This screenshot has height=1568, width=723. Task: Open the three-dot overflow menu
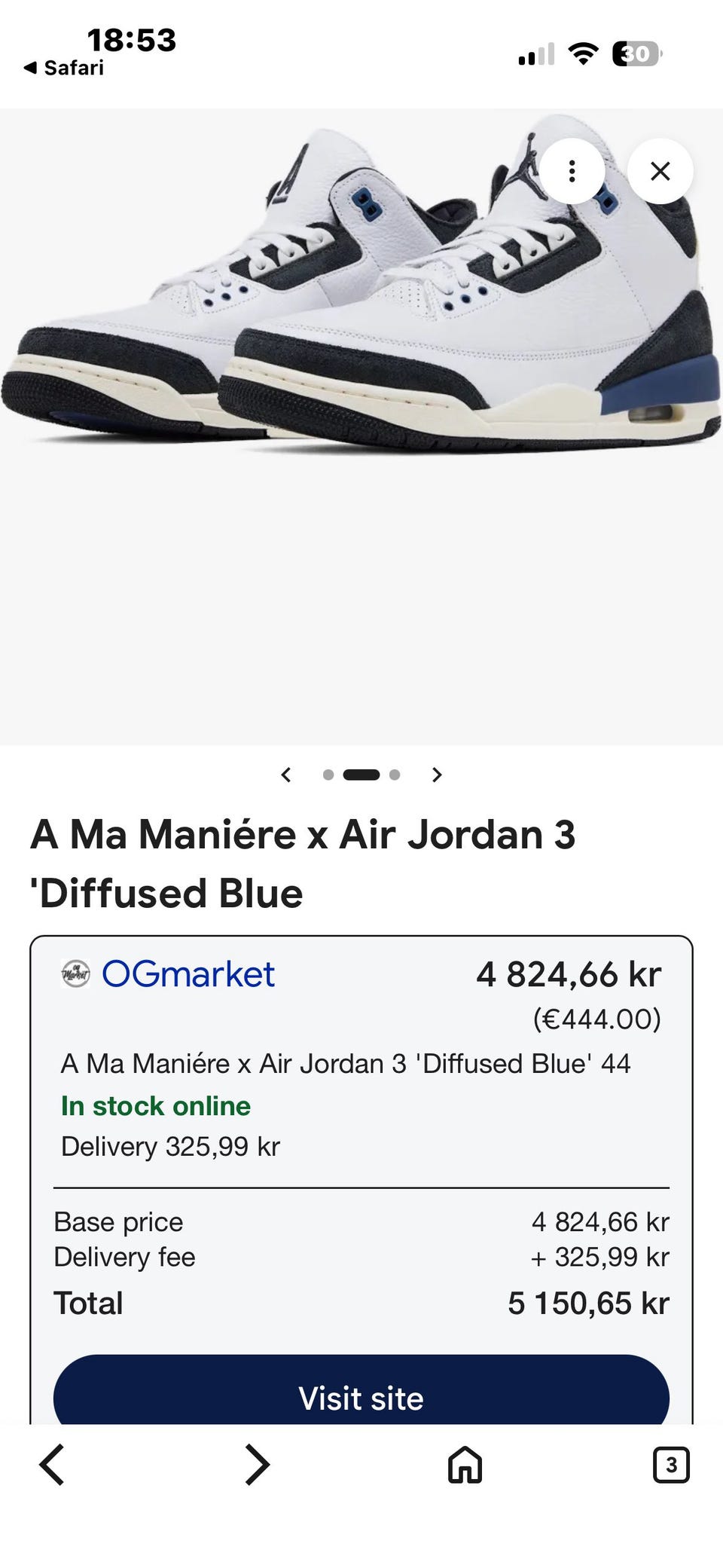click(572, 171)
